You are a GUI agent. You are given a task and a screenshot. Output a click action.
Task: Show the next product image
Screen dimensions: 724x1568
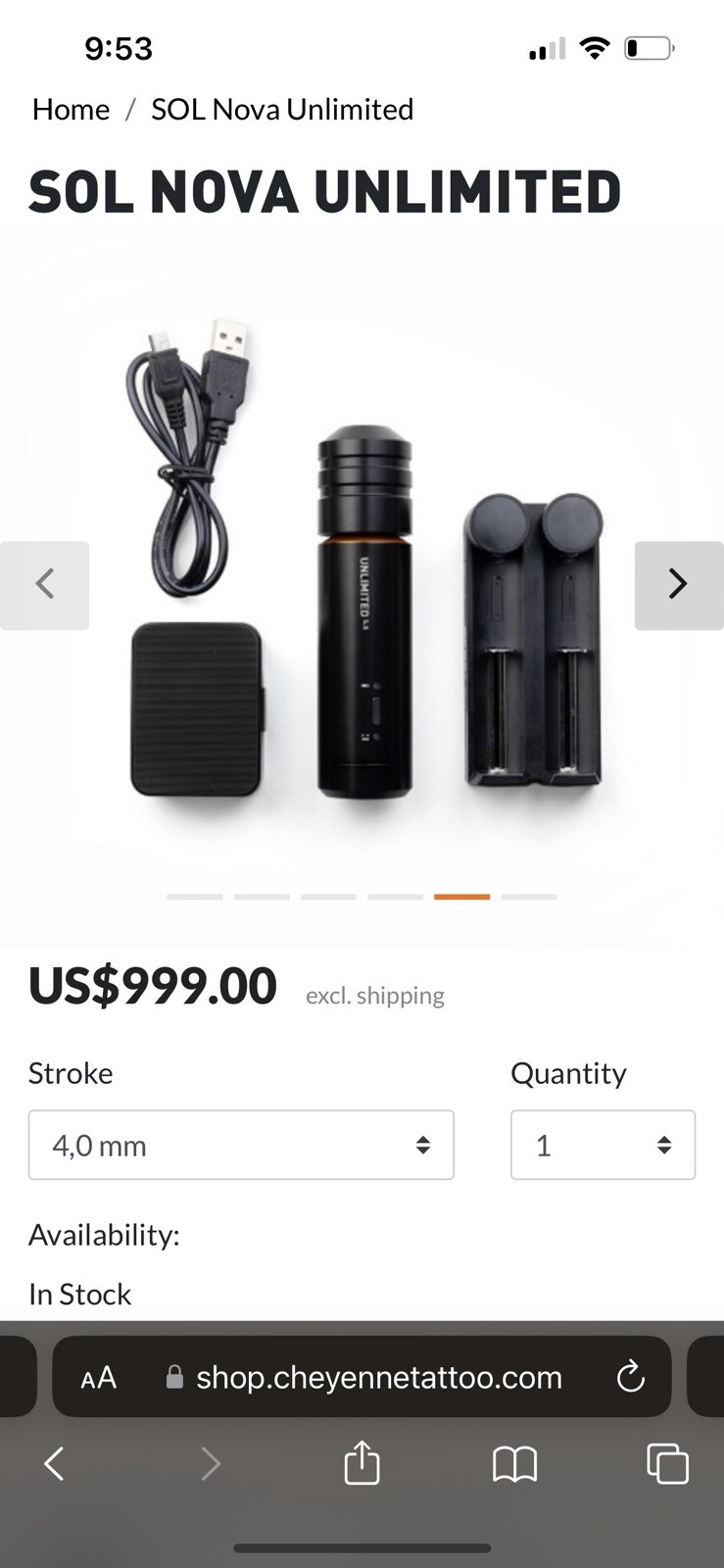tap(678, 585)
